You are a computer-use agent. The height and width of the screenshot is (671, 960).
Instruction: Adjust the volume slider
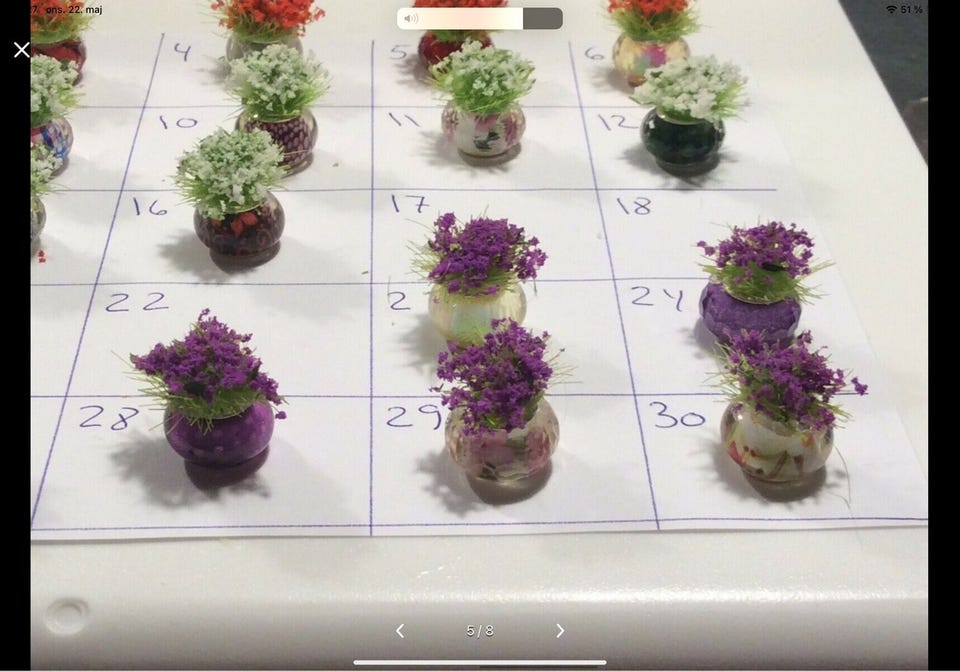pos(479,18)
